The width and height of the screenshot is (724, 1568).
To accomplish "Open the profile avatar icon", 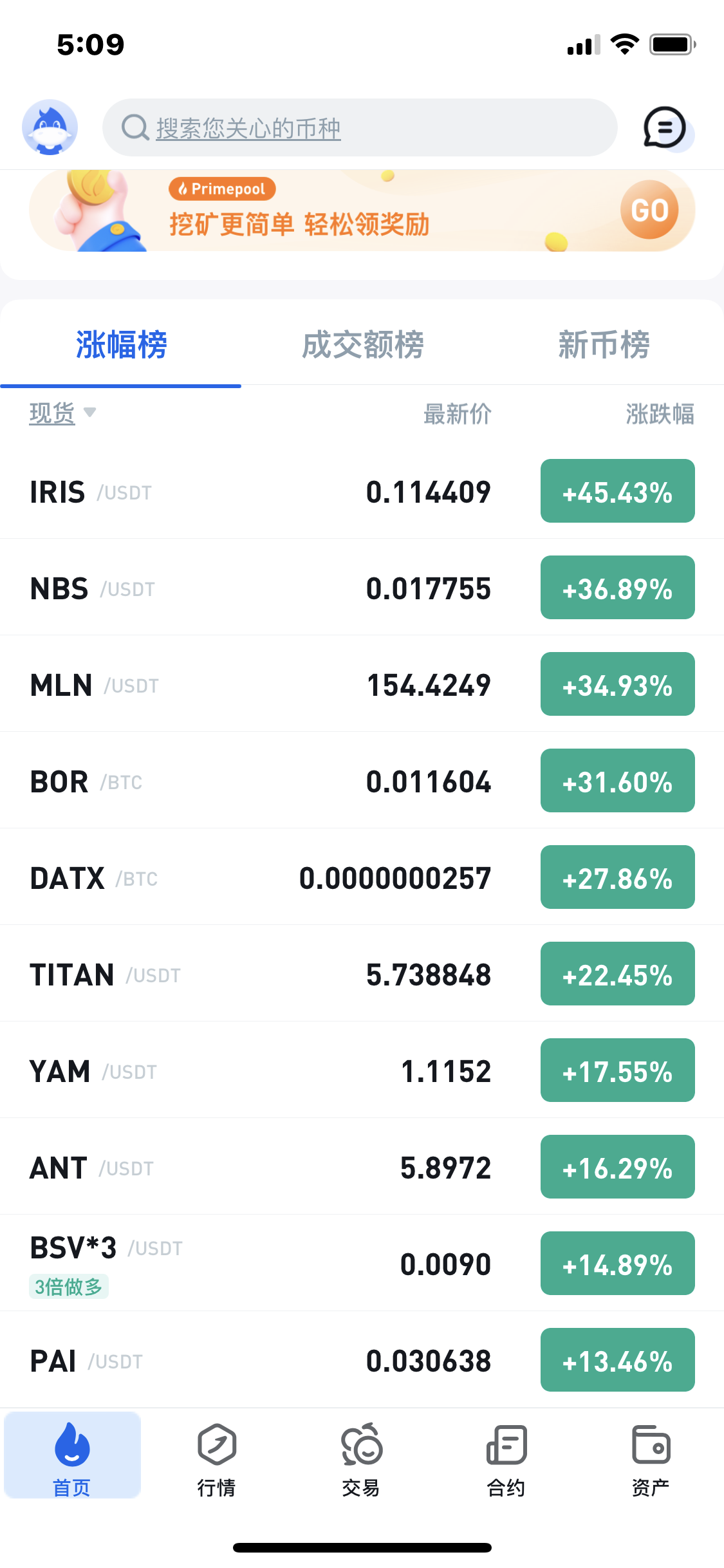I will (x=50, y=127).
